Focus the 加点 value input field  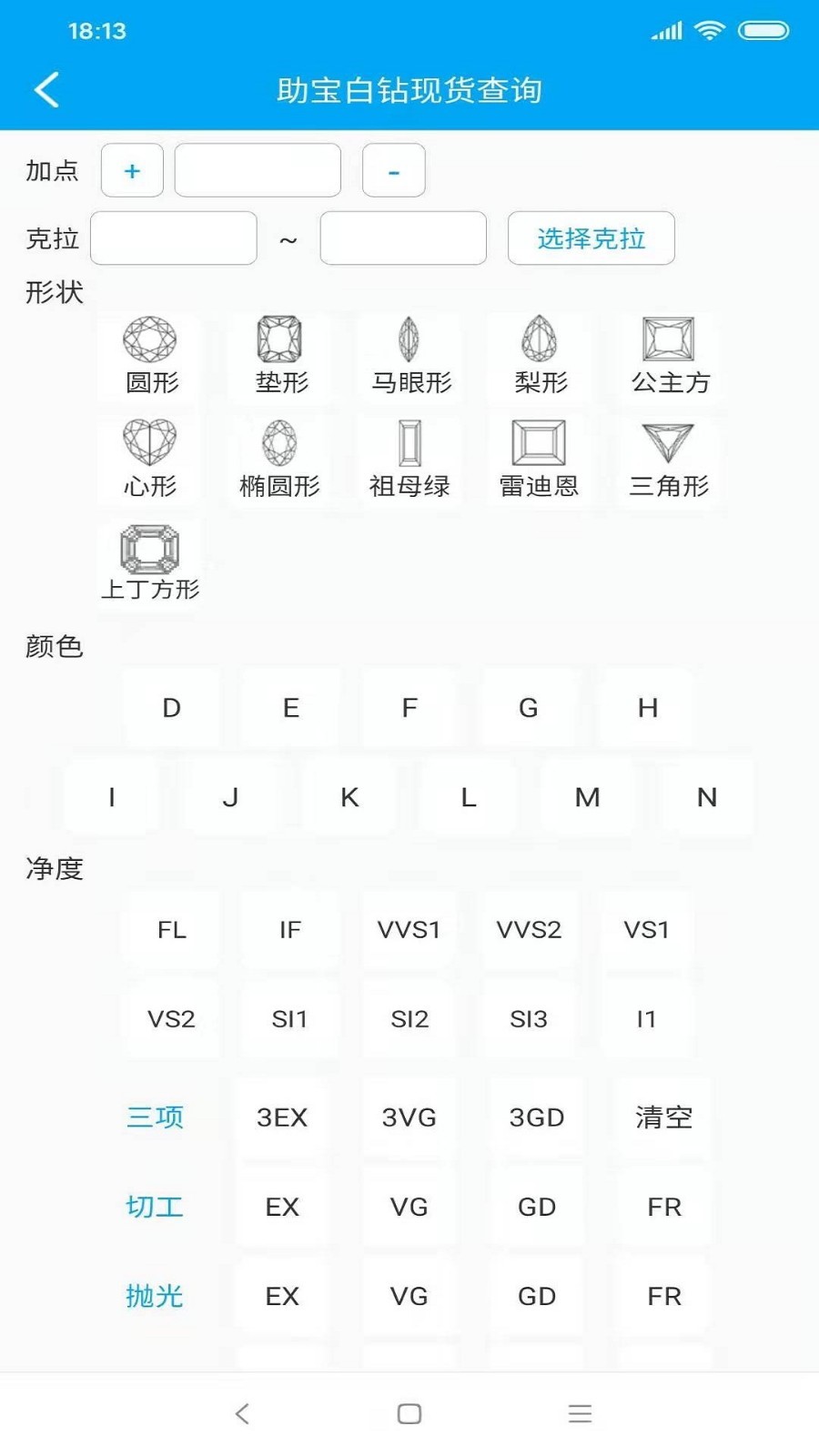[258, 170]
